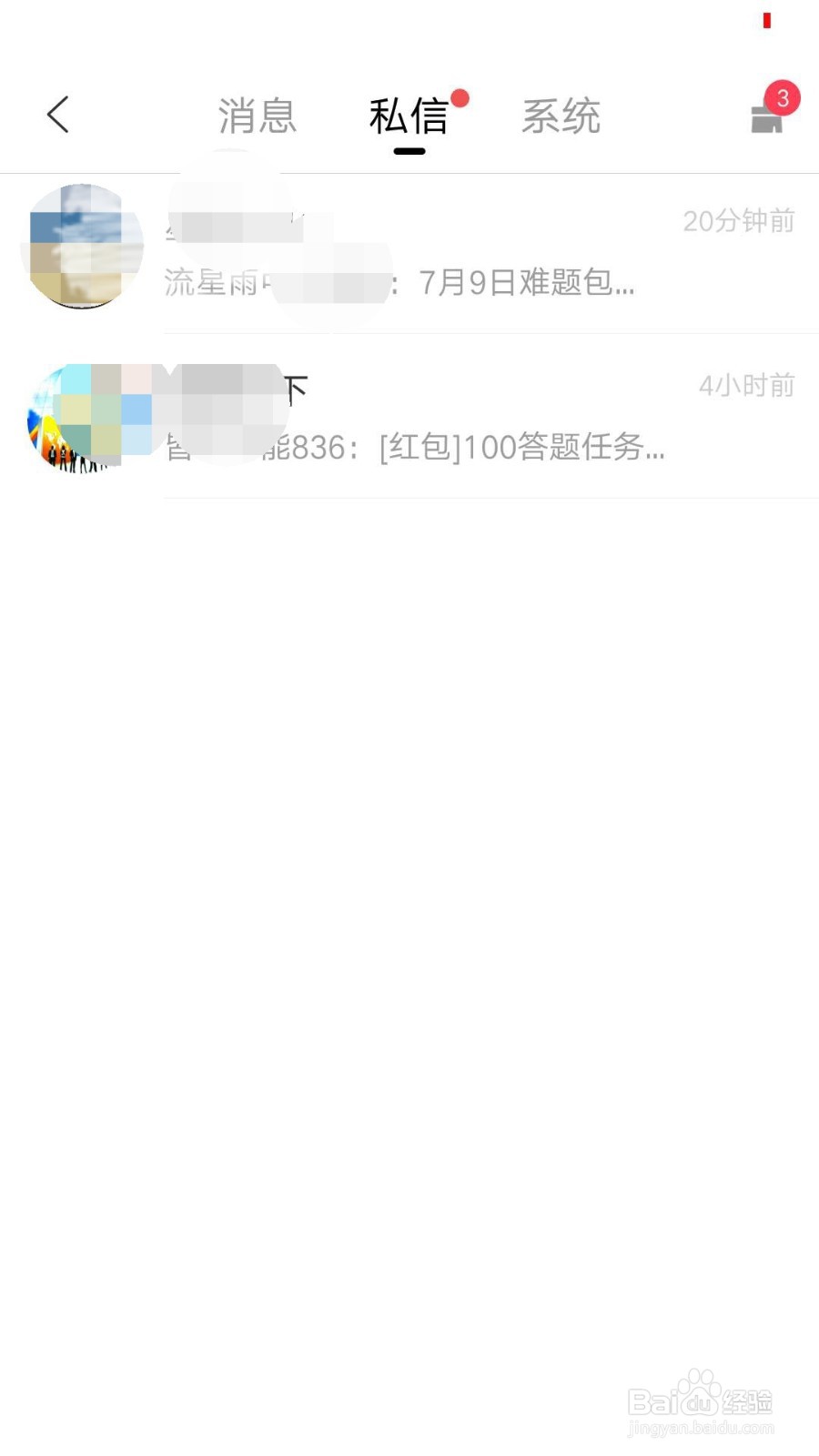
Task: Switch to the 消息 tab
Action: click(x=257, y=114)
